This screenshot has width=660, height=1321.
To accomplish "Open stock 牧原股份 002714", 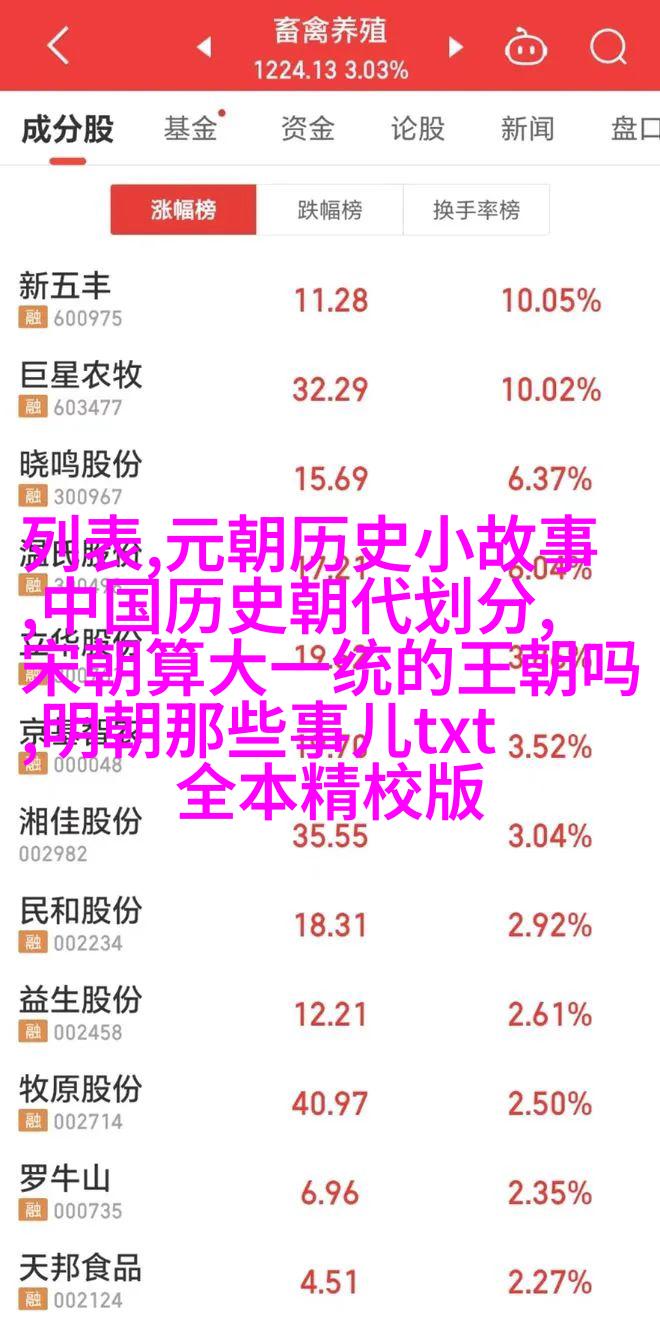I will (330, 1103).
